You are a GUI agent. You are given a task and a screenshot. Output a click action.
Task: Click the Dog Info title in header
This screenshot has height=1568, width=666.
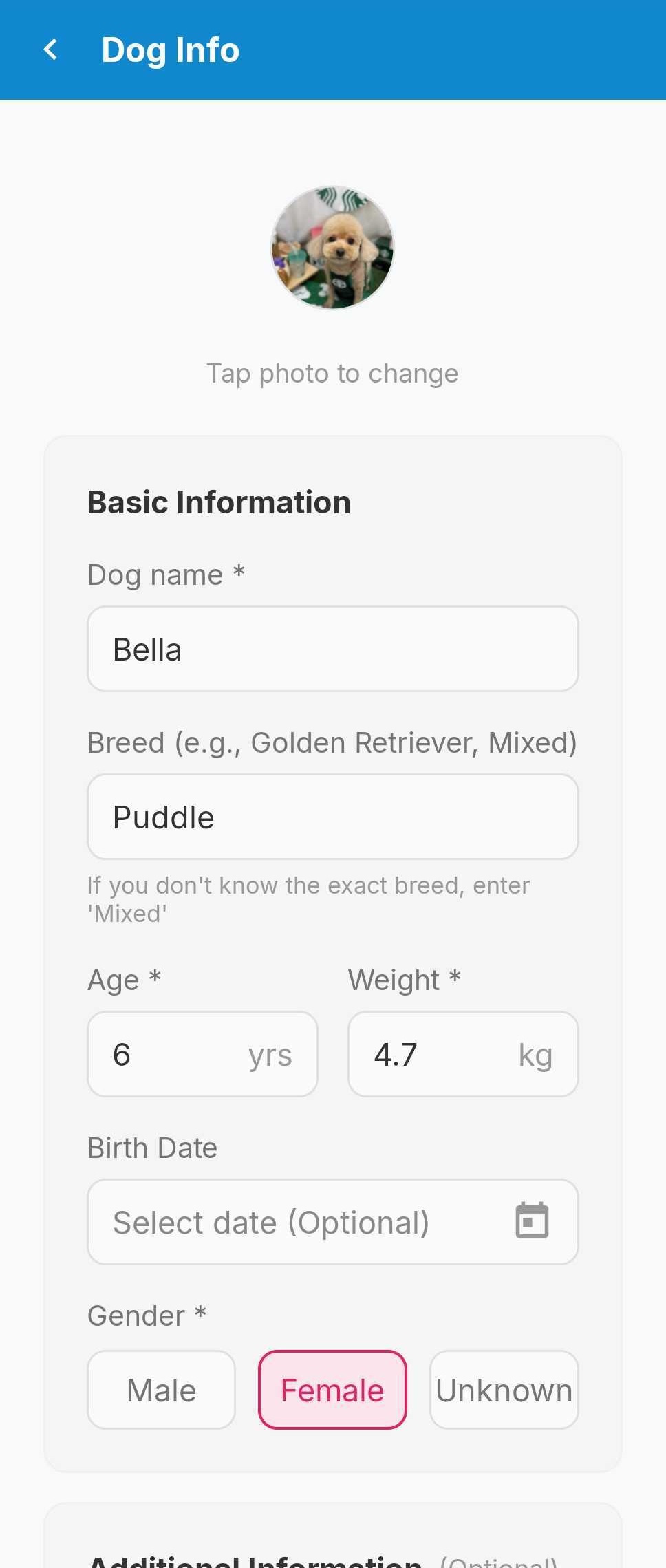[x=171, y=49]
